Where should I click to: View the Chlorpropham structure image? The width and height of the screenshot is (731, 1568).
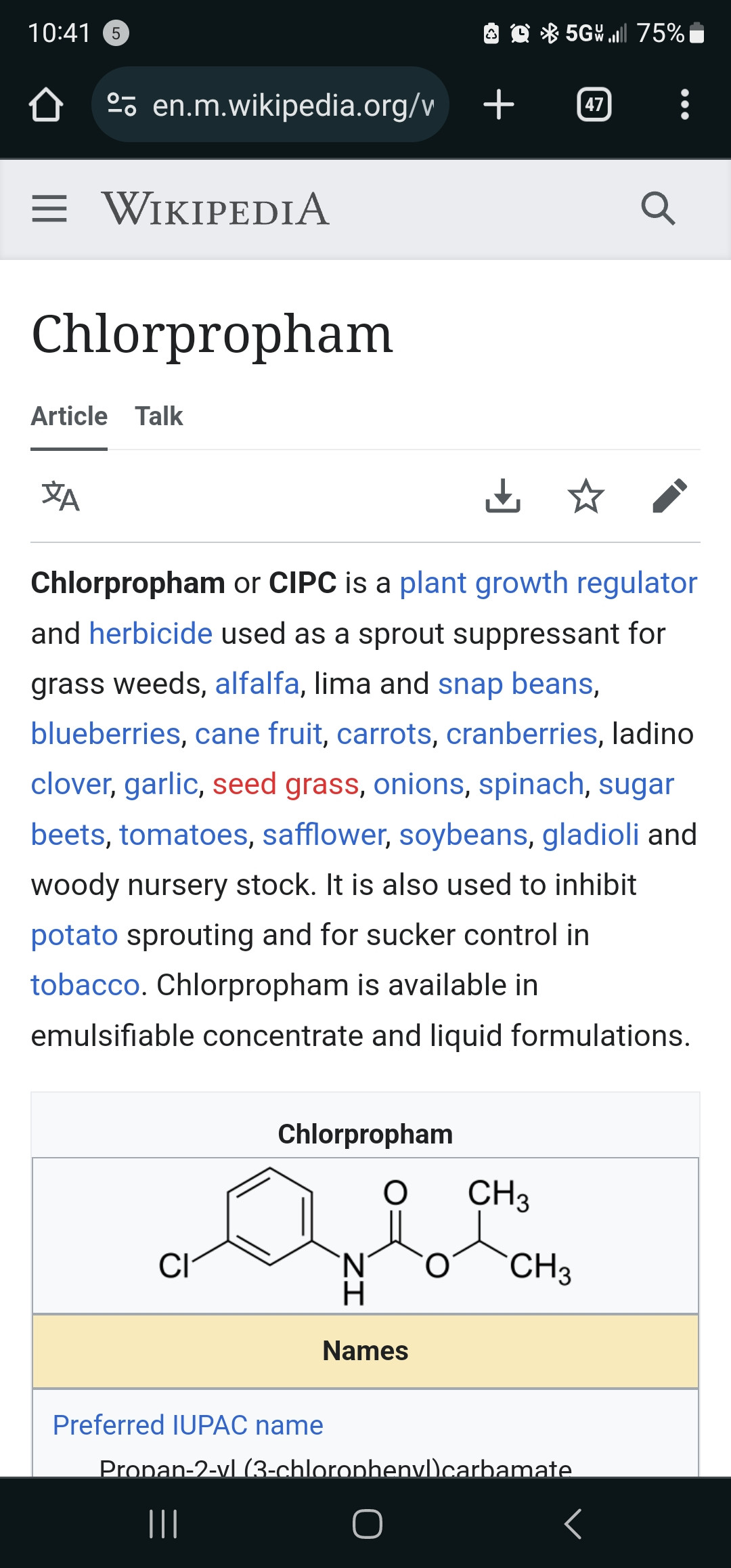pos(365,1236)
